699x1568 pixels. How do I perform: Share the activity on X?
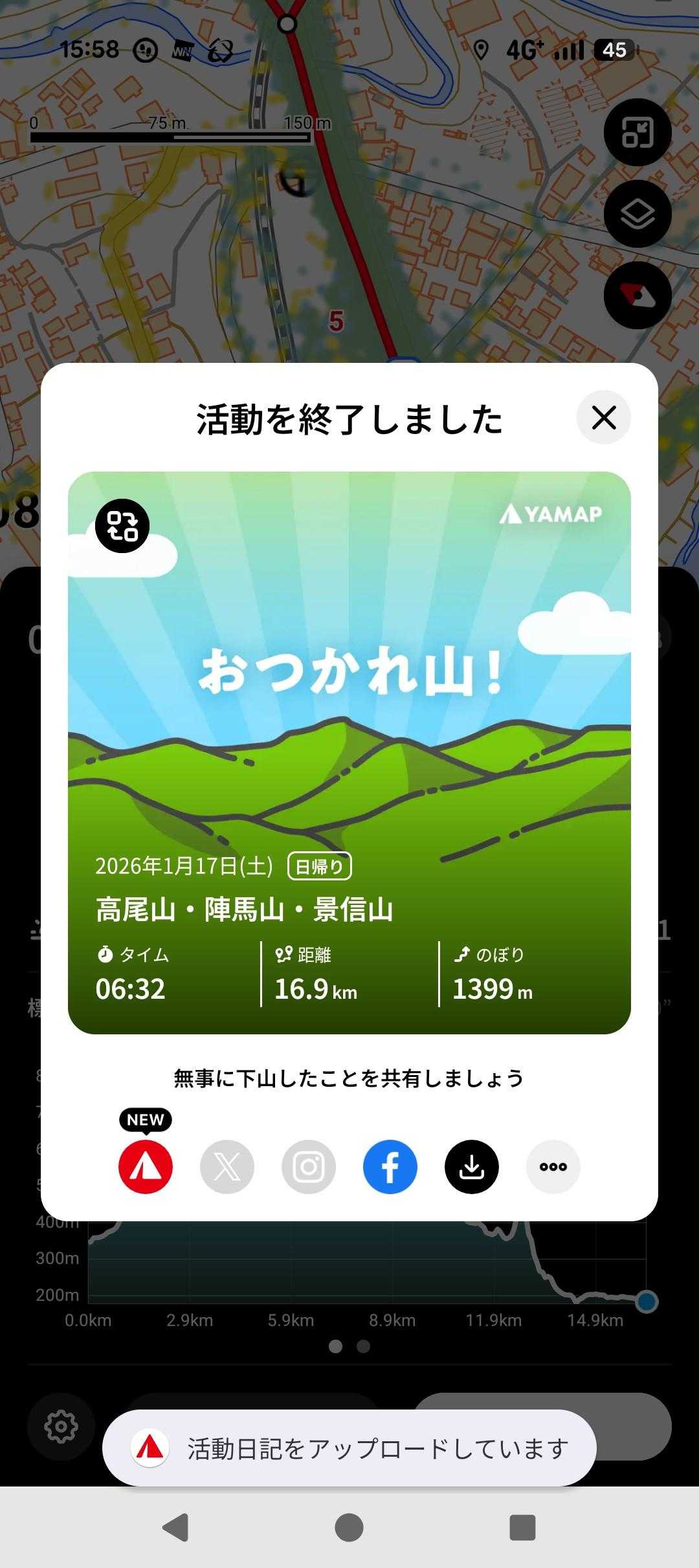(227, 1166)
